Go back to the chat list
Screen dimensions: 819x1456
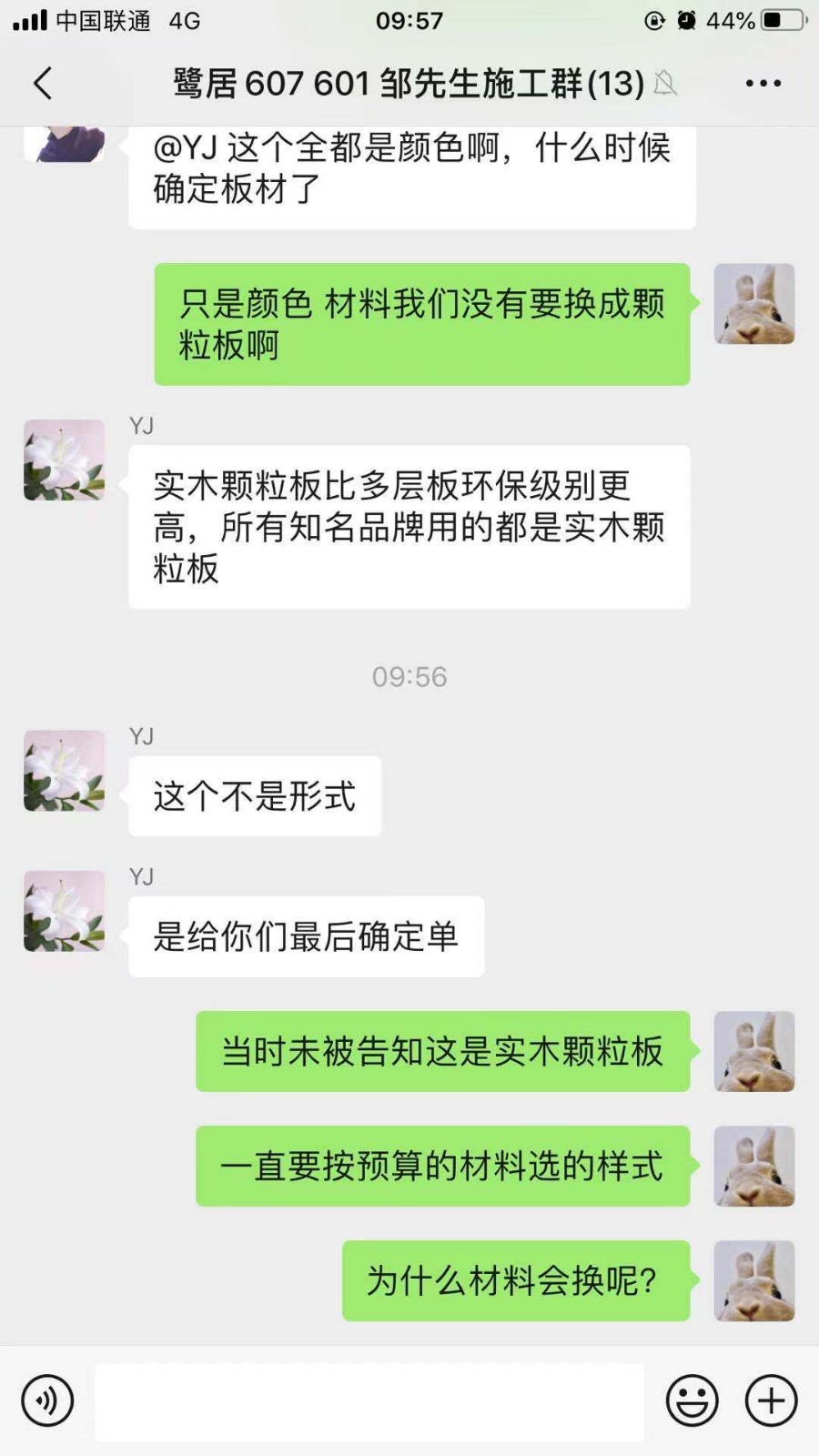pos(43,84)
